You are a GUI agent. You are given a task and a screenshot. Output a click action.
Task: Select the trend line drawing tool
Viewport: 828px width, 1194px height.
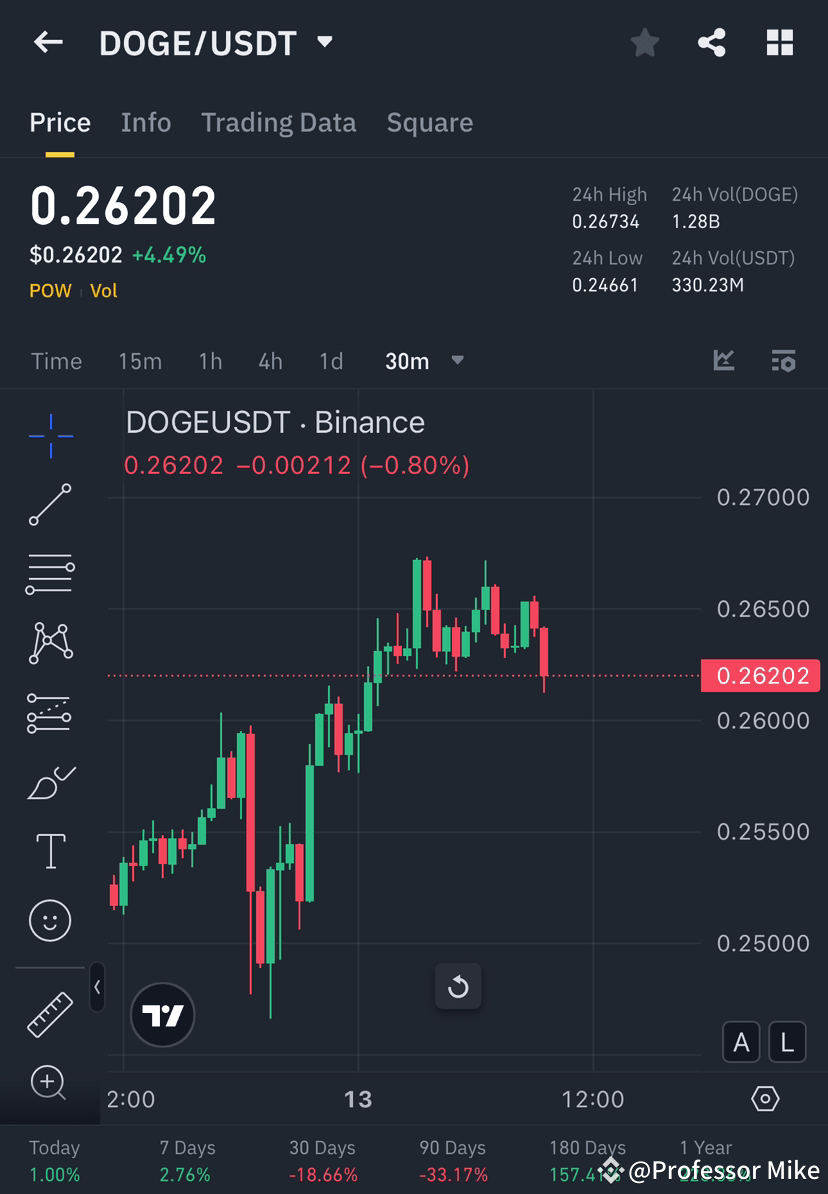50,505
